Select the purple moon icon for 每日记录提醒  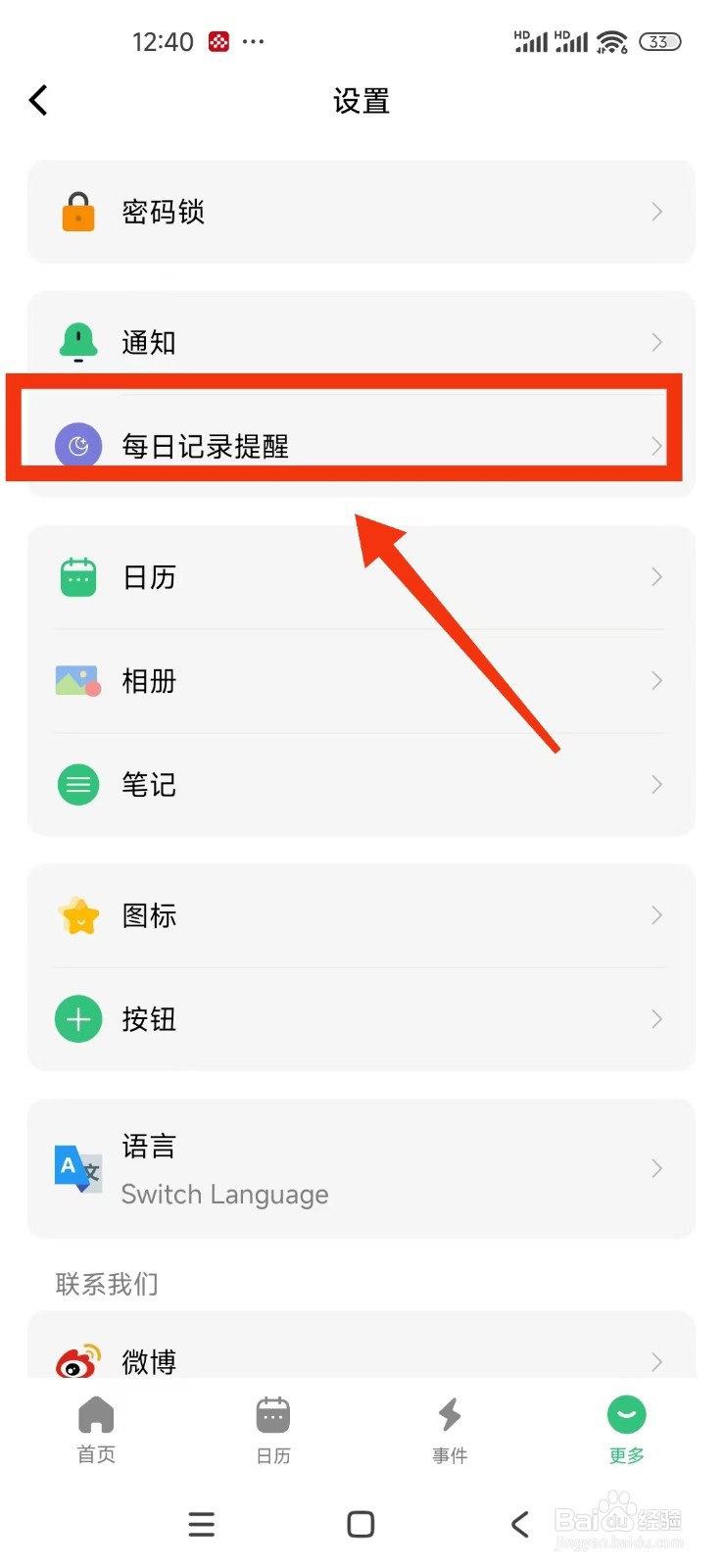[x=77, y=445]
